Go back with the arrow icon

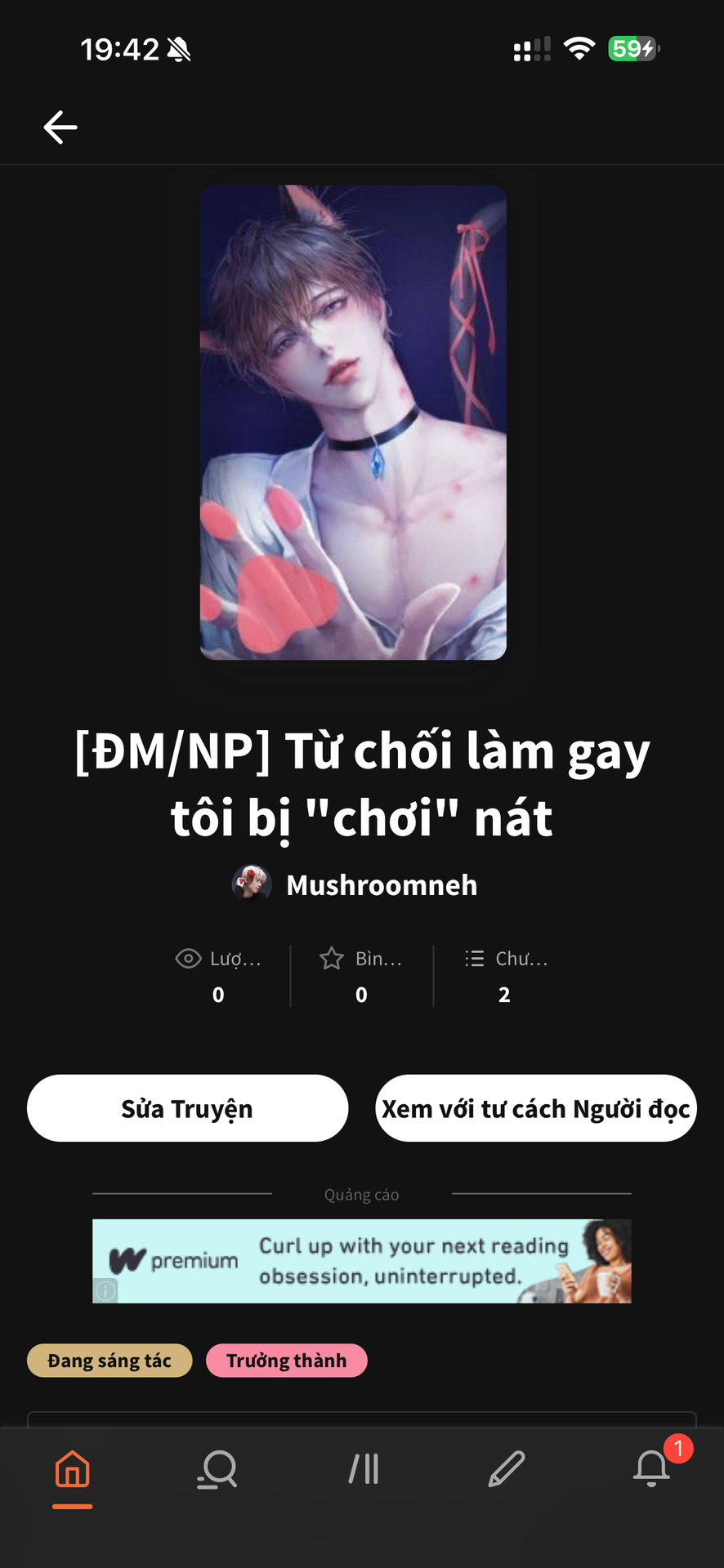60,127
